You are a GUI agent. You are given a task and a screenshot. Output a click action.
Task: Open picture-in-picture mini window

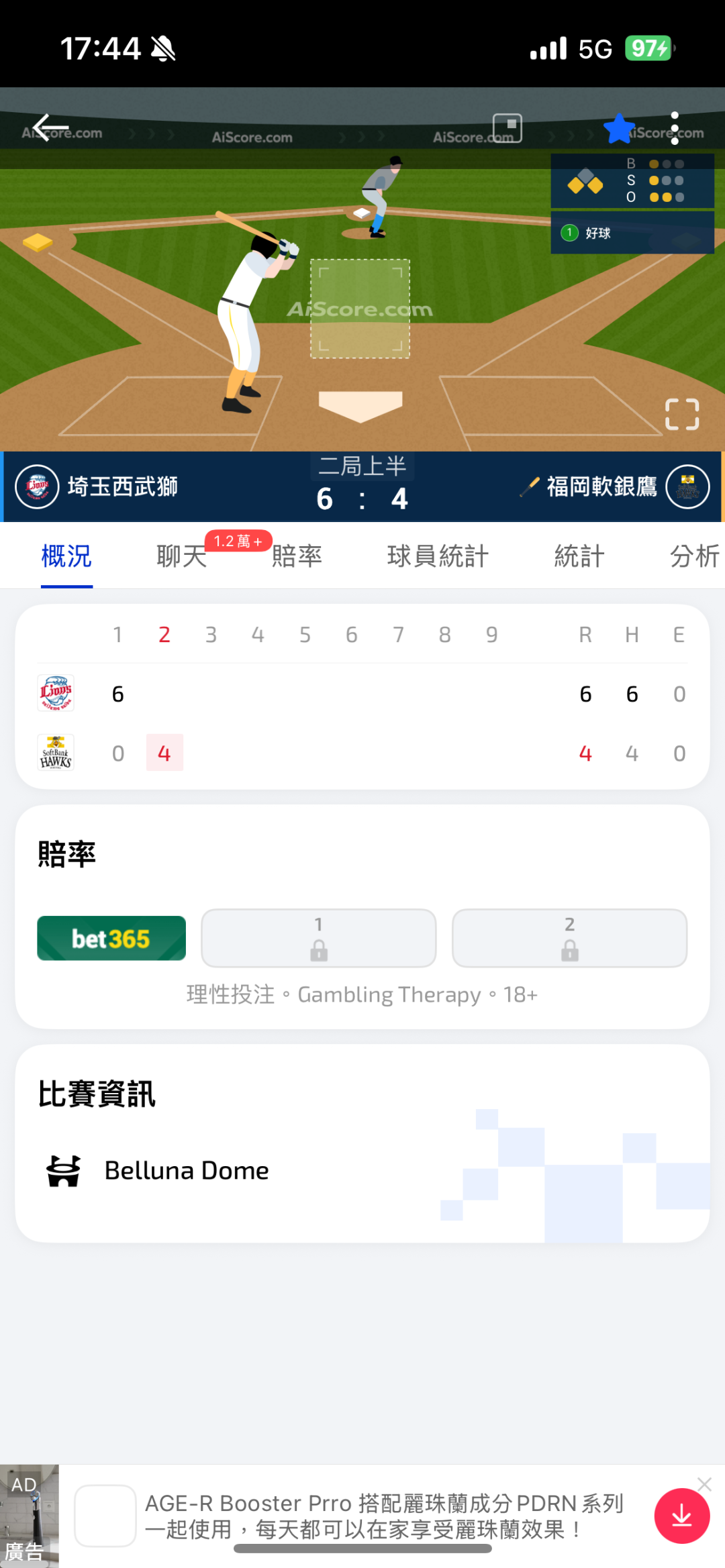click(507, 127)
